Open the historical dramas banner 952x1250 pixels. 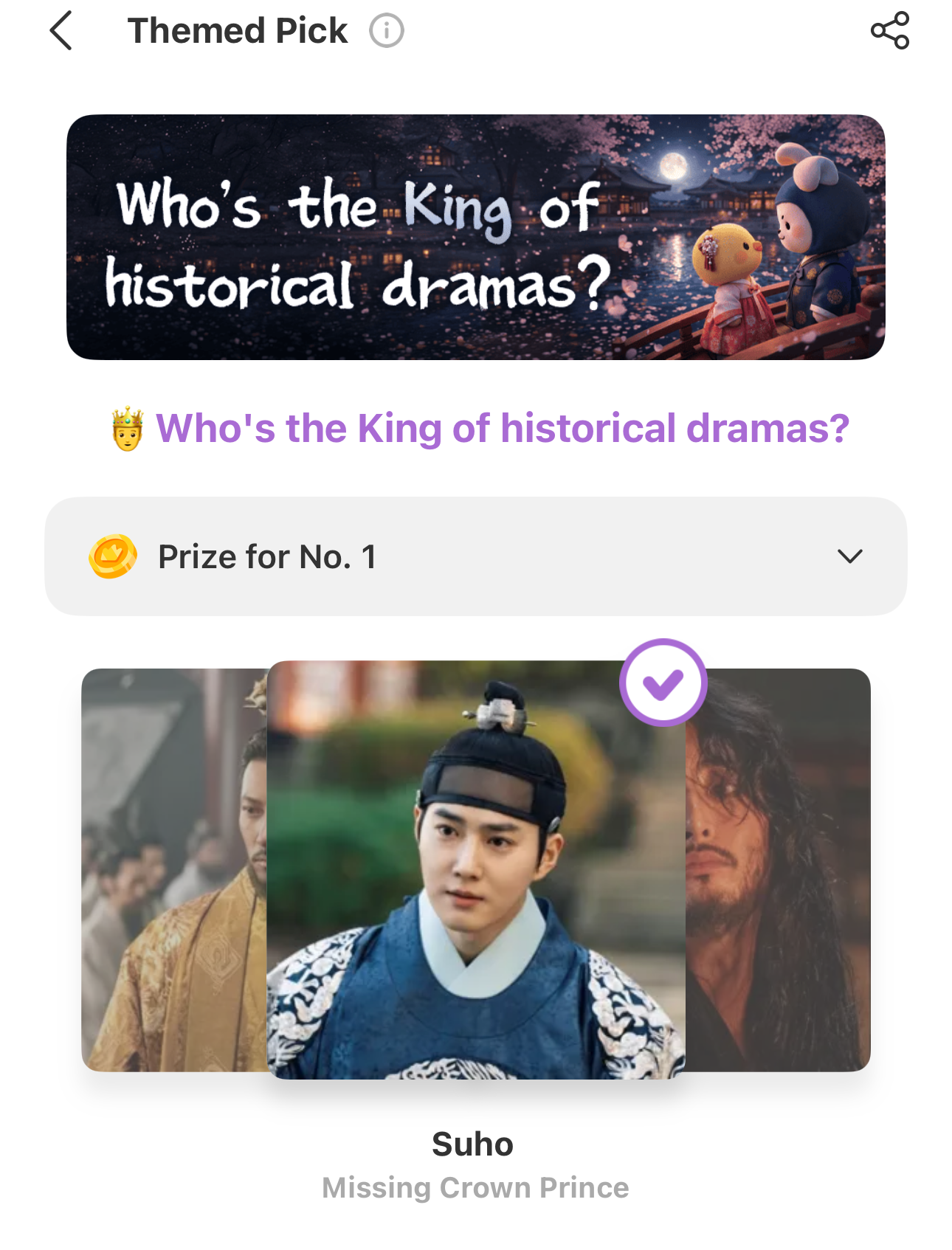click(x=475, y=237)
